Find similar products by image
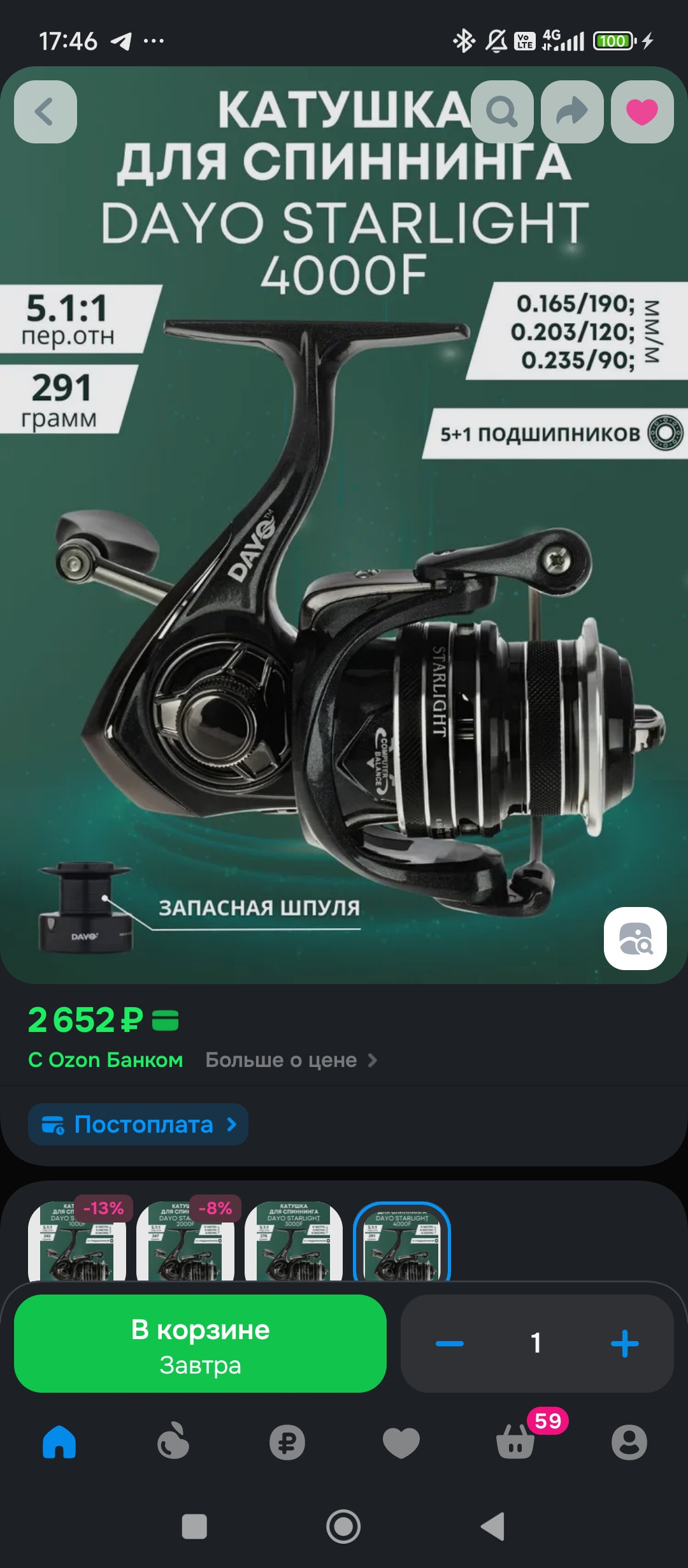The image size is (688, 1568). (x=635, y=938)
